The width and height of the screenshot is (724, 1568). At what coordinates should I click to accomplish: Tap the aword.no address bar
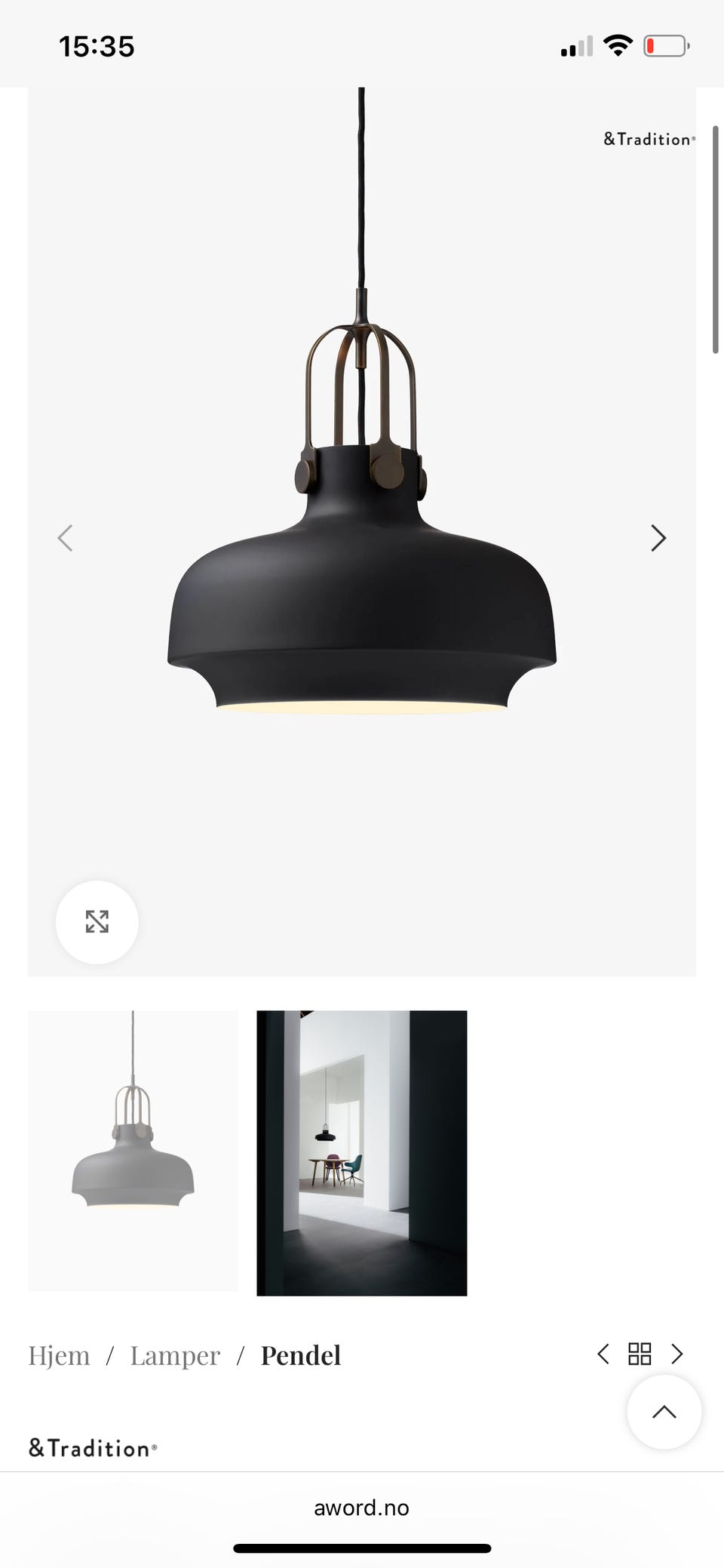coord(362,1508)
